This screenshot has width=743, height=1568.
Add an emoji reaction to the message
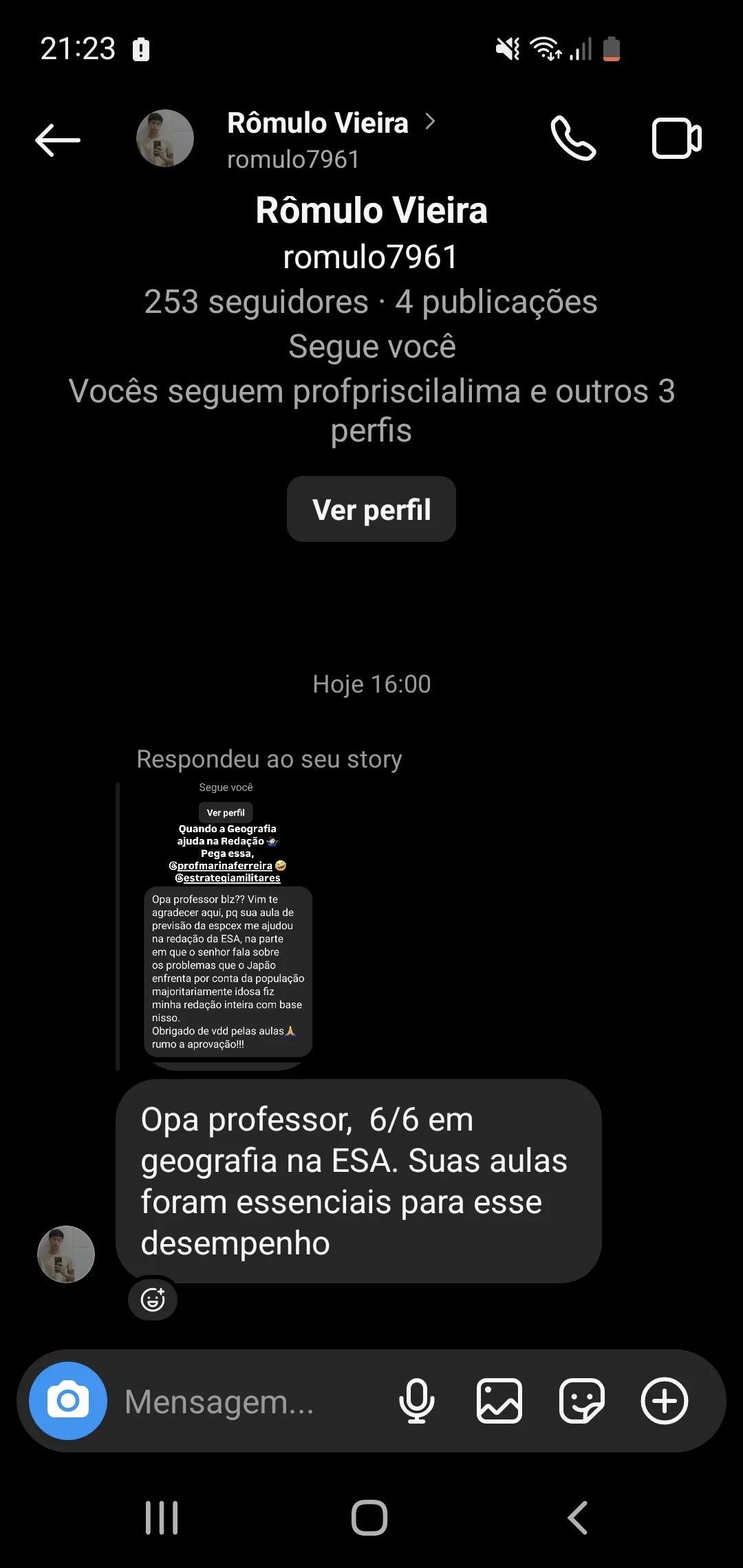(x=153, y=1299)
